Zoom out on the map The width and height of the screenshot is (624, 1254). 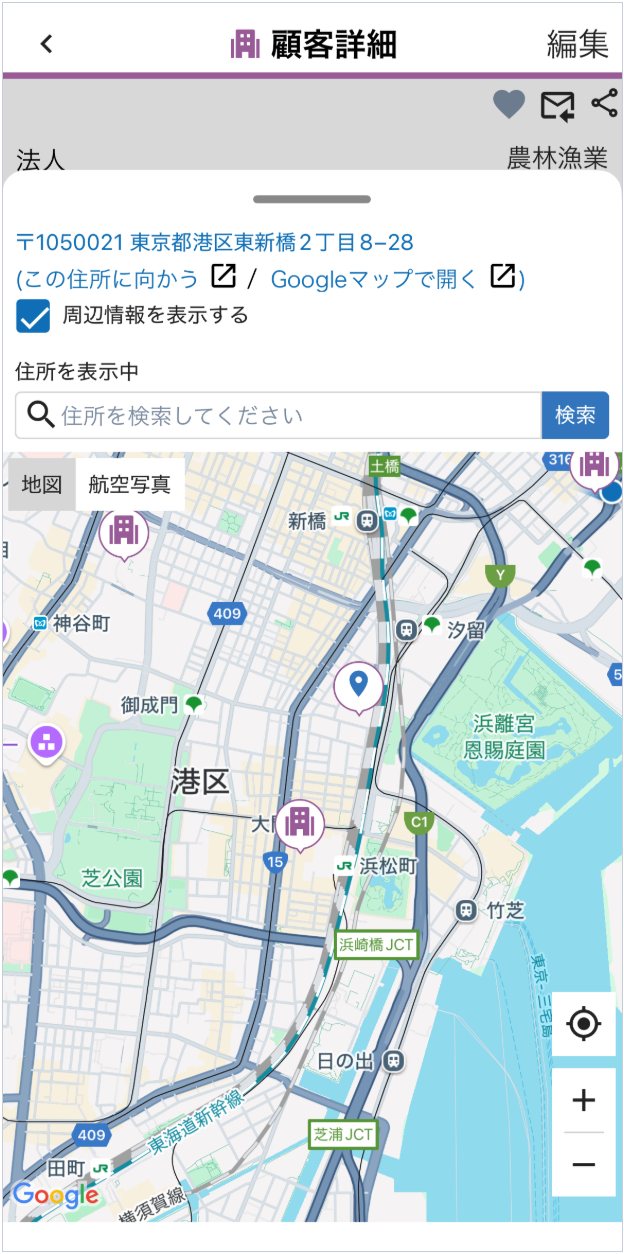point(584,1165)
